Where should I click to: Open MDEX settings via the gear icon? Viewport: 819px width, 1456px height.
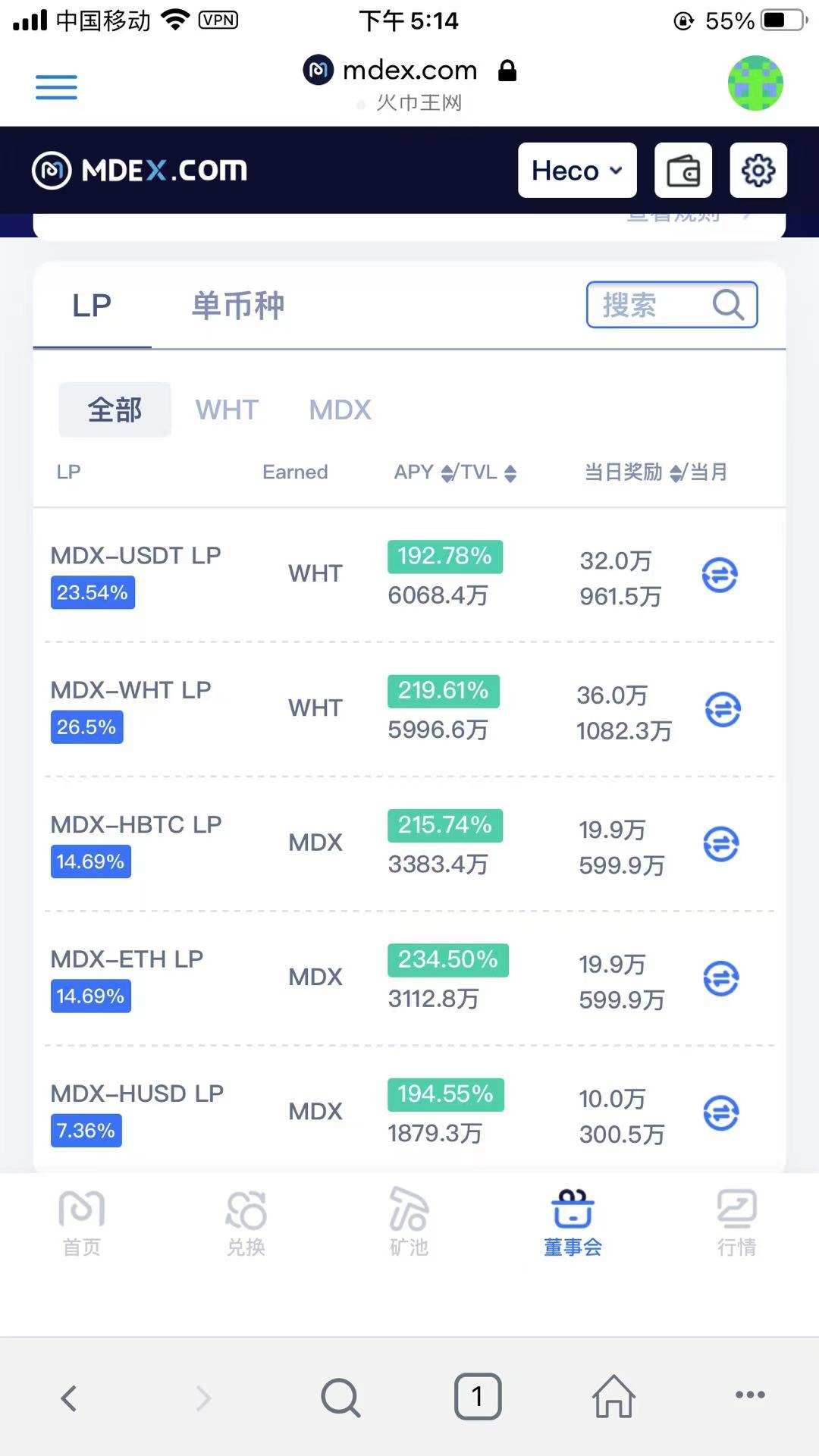(x=758, y=171)
